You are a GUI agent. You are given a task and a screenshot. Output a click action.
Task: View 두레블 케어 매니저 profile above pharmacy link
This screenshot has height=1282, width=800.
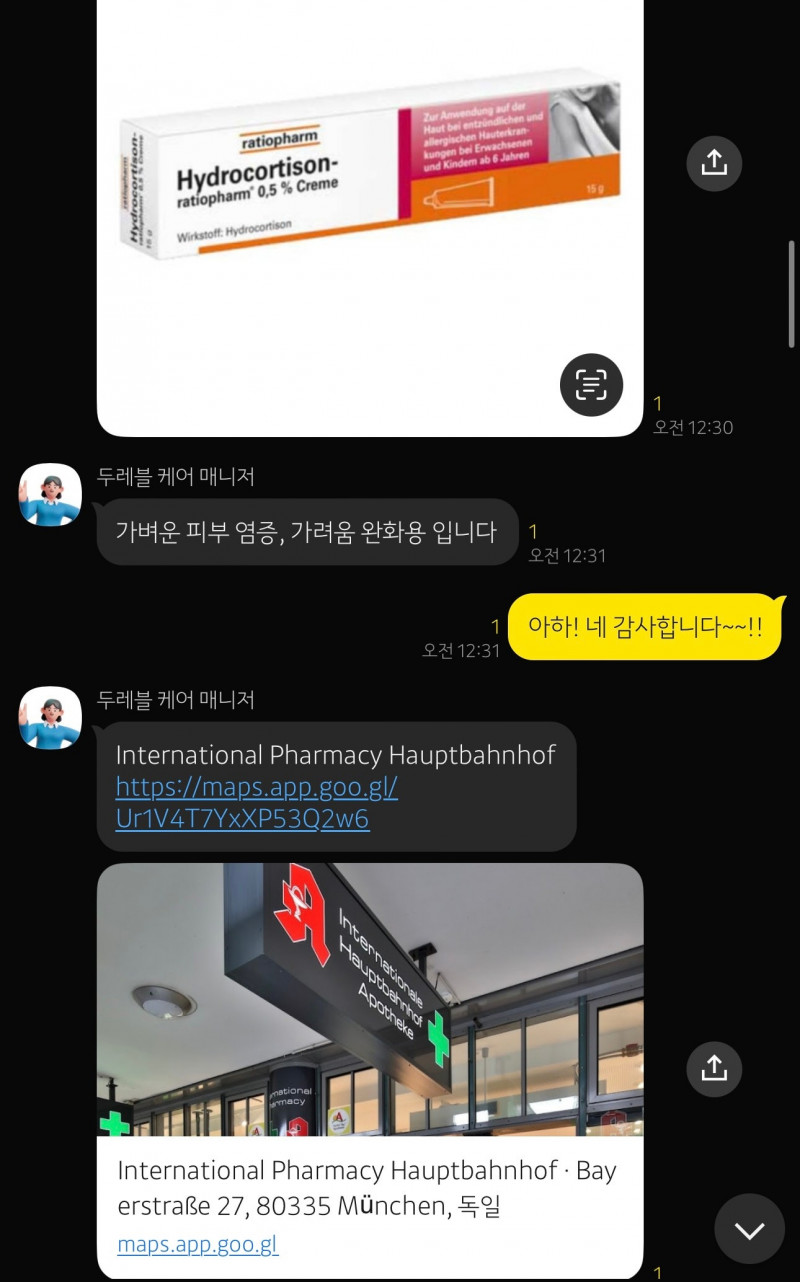[x=50, y=718]
